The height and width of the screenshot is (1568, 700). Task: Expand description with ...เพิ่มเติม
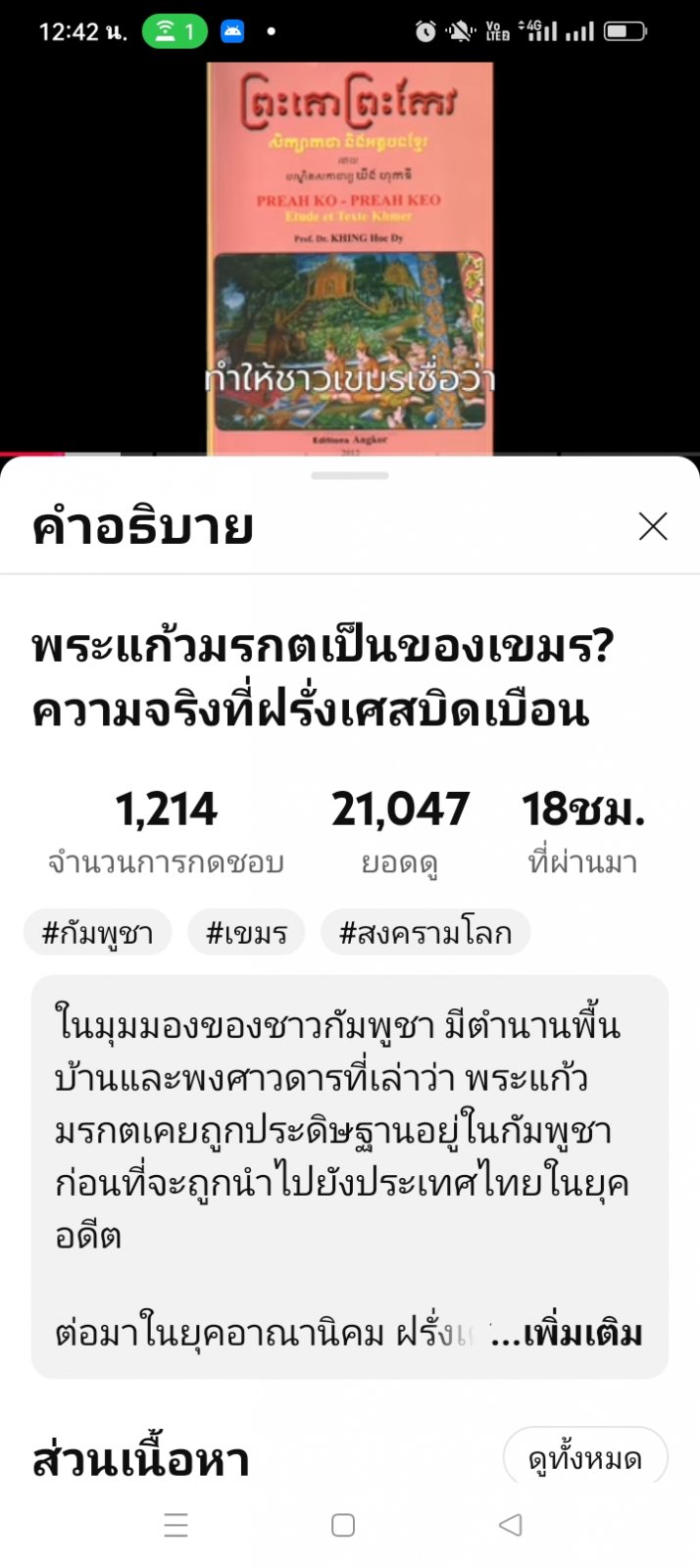(x=580, y=1334)
